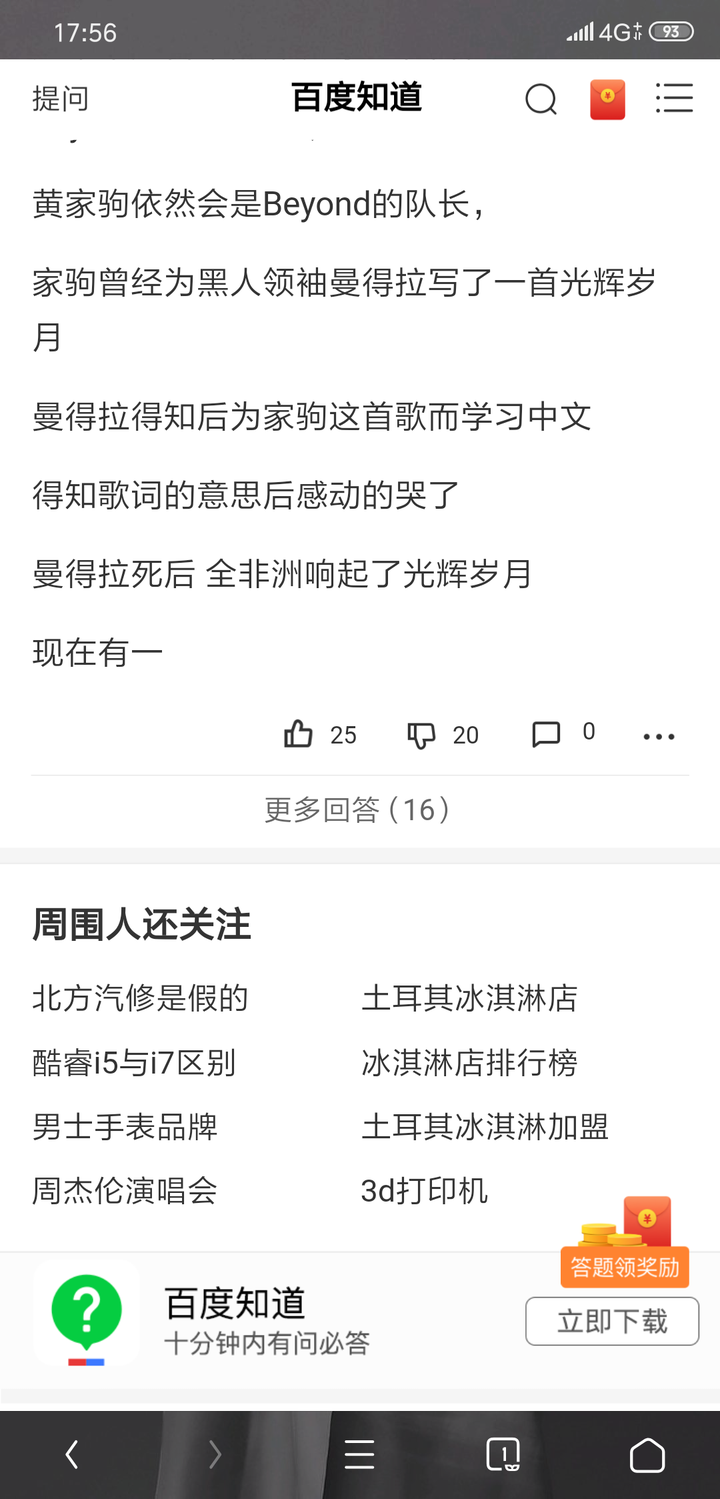Open 冰淇淋店排行榜 link

pyautogui.click(x=469, y=1062)
